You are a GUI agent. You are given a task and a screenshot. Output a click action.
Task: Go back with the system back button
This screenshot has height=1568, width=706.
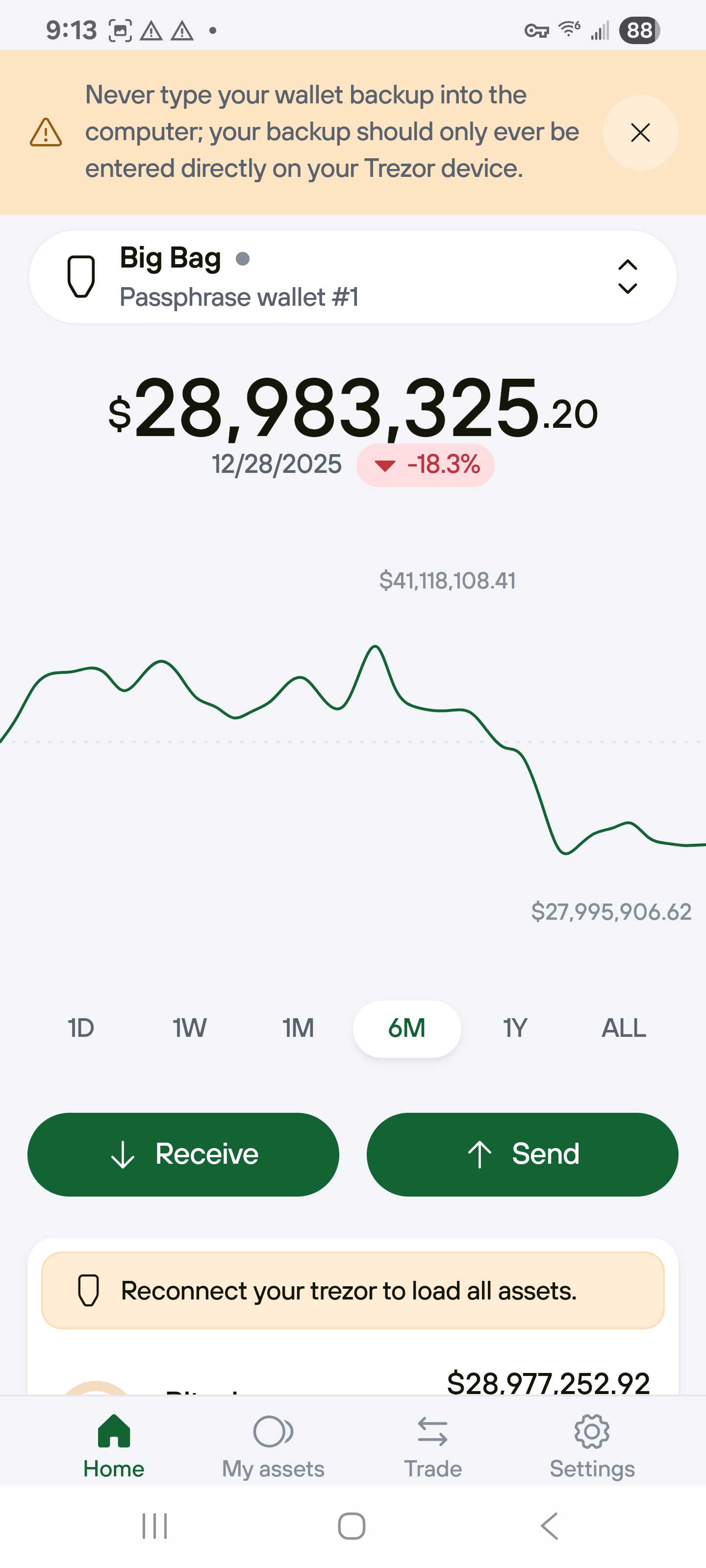tap(549, 1526)
